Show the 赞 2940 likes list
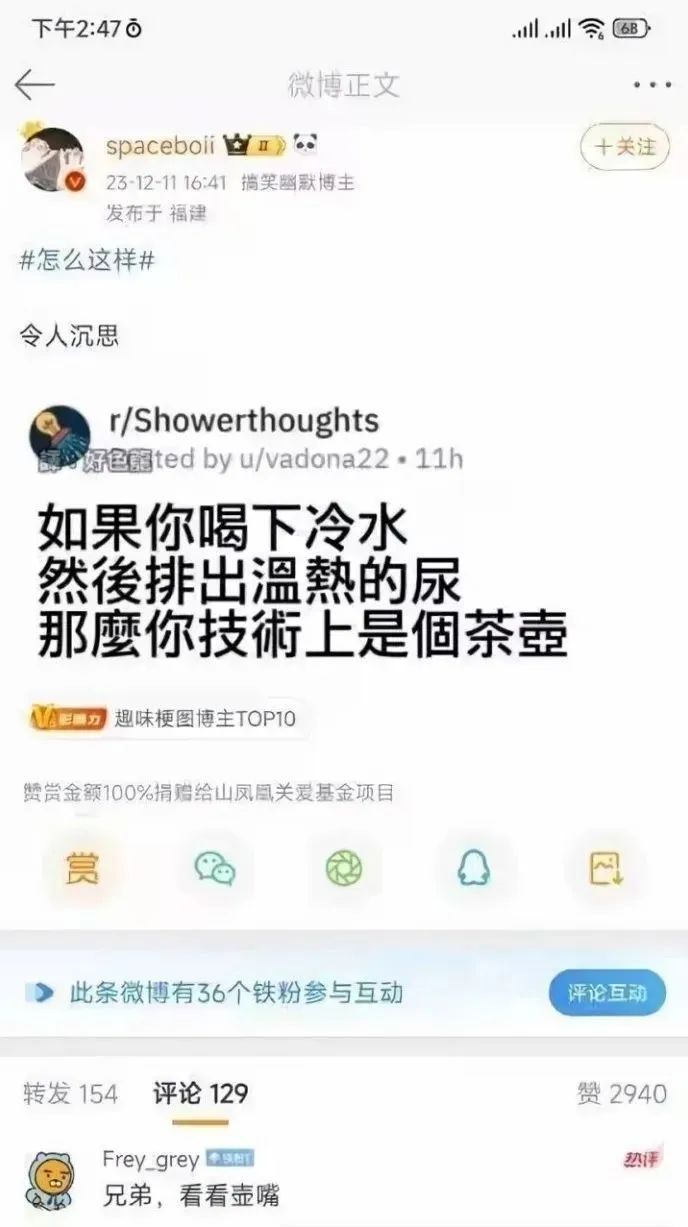 (x=620, y=1094)
